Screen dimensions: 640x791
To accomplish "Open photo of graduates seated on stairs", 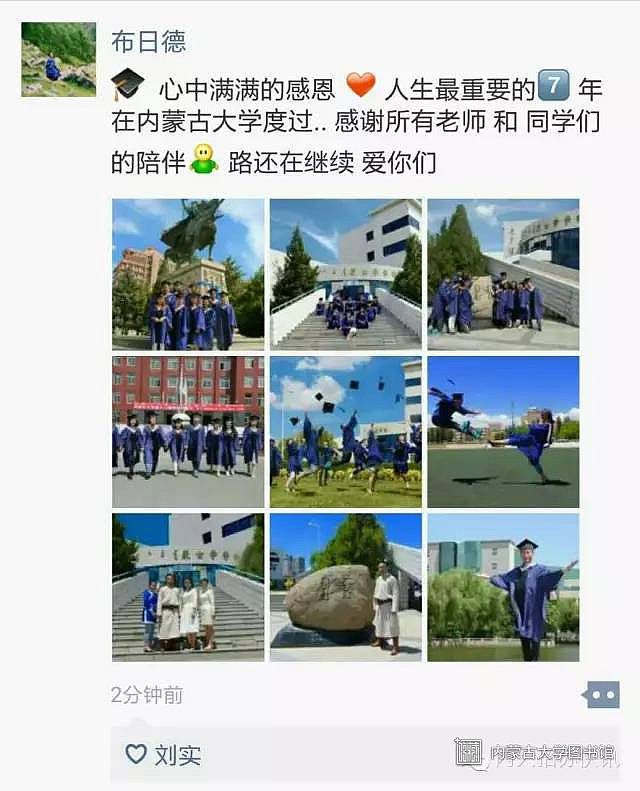I will pos(345,274).
